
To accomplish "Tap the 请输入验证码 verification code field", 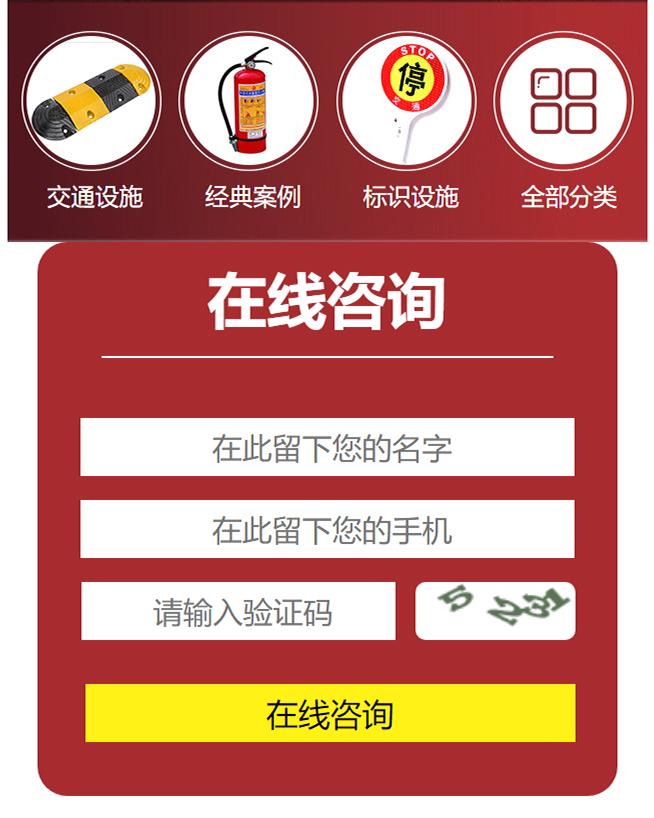I will point(238,611).
